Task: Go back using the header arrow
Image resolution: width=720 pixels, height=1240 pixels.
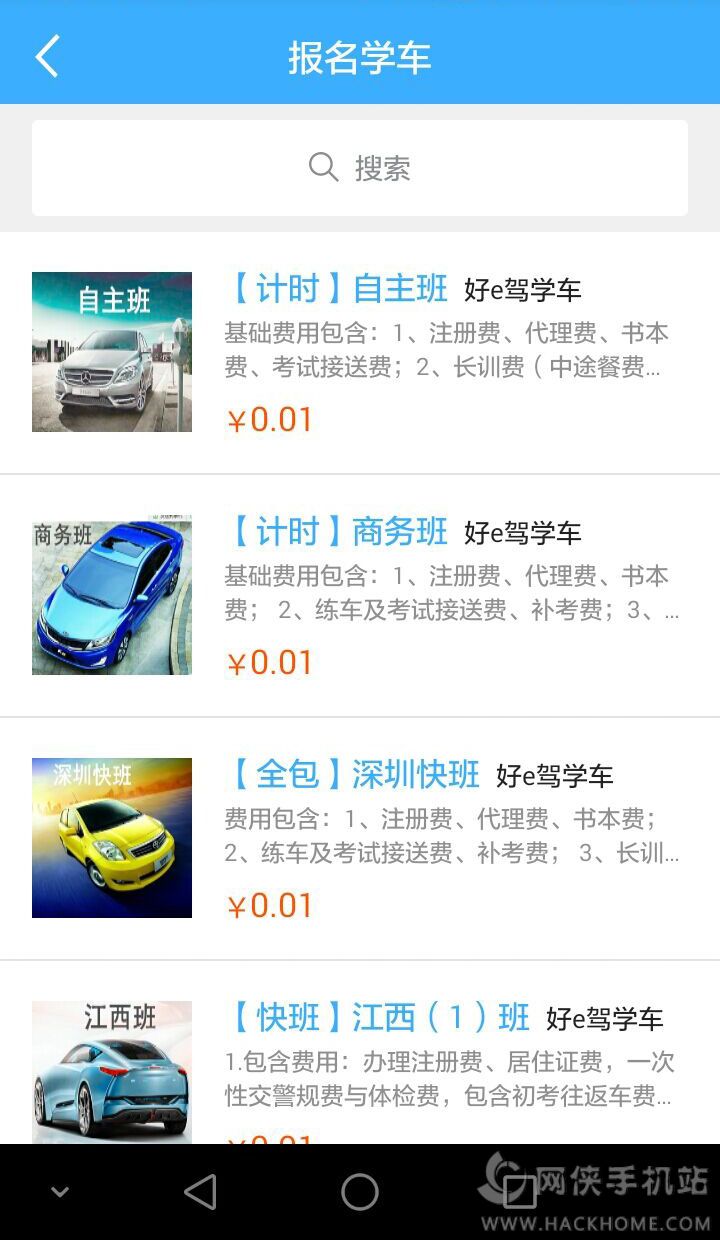Action: coord(47,57)
